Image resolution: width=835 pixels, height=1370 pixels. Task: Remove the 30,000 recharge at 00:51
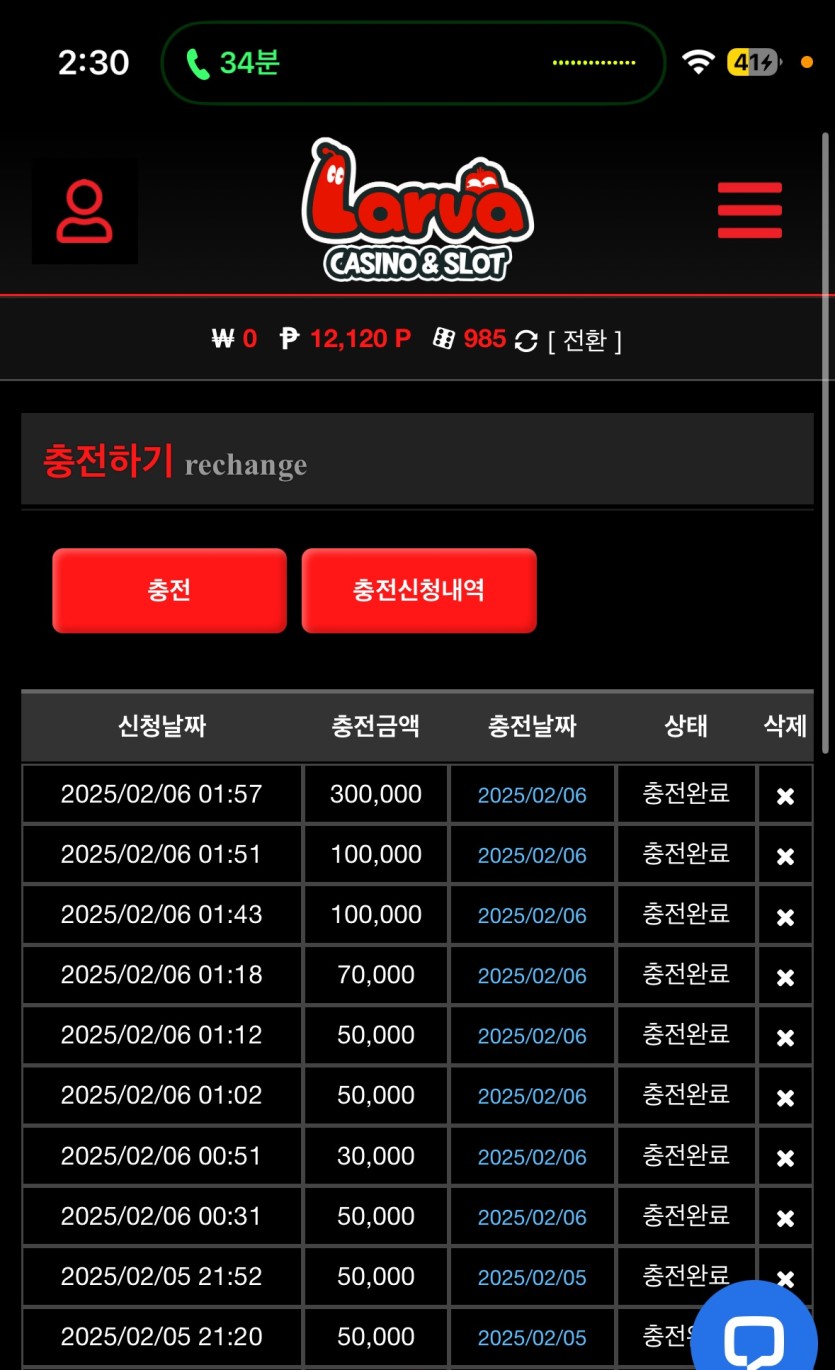(x=785, y=1158)
